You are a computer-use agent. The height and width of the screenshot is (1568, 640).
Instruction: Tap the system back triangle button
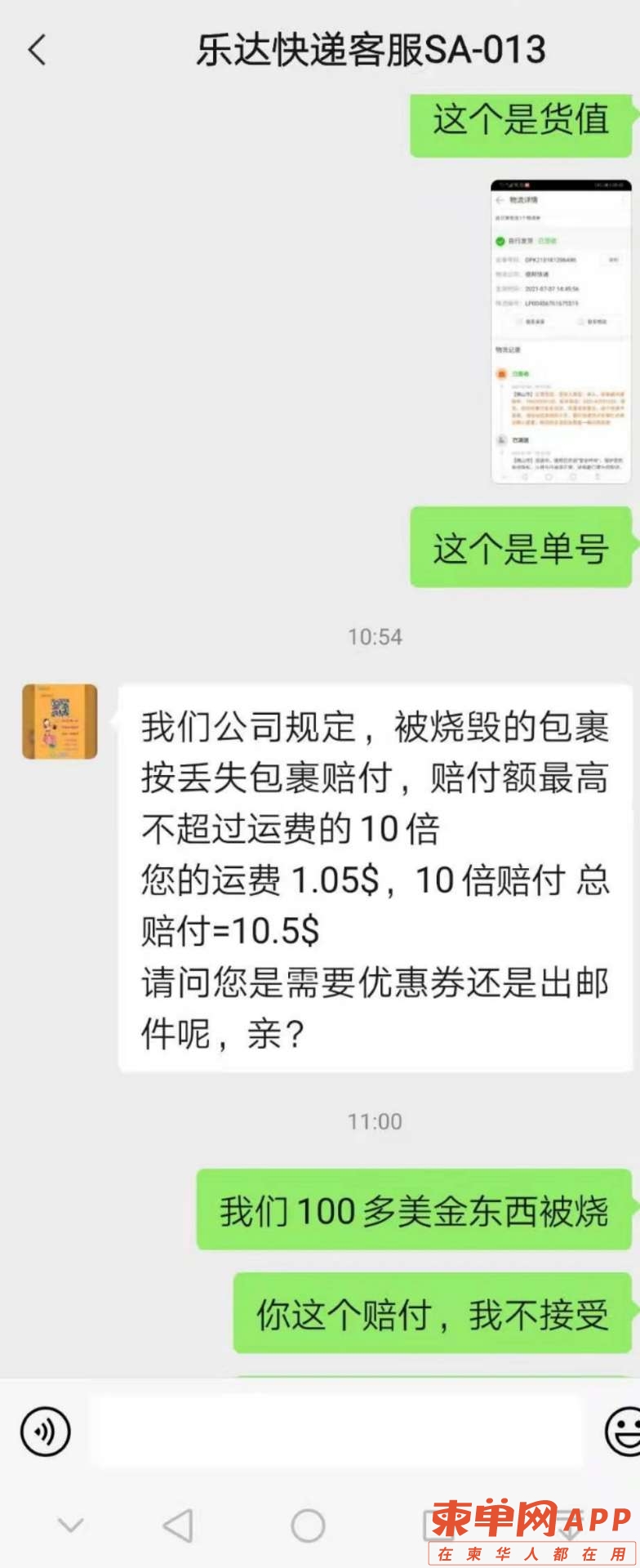pos(178,1525)
